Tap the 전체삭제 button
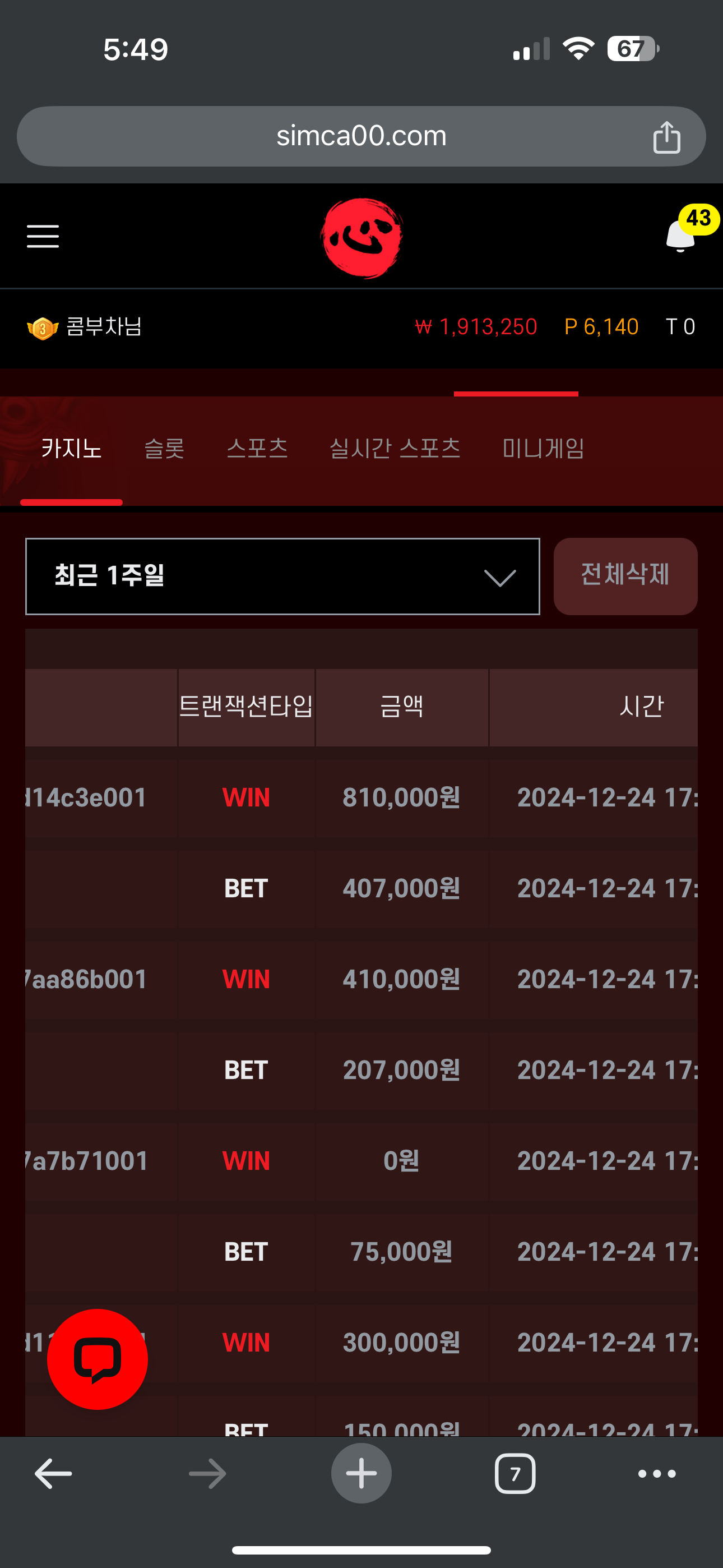This screenshot has height=1568, width=723. (625, 576)
